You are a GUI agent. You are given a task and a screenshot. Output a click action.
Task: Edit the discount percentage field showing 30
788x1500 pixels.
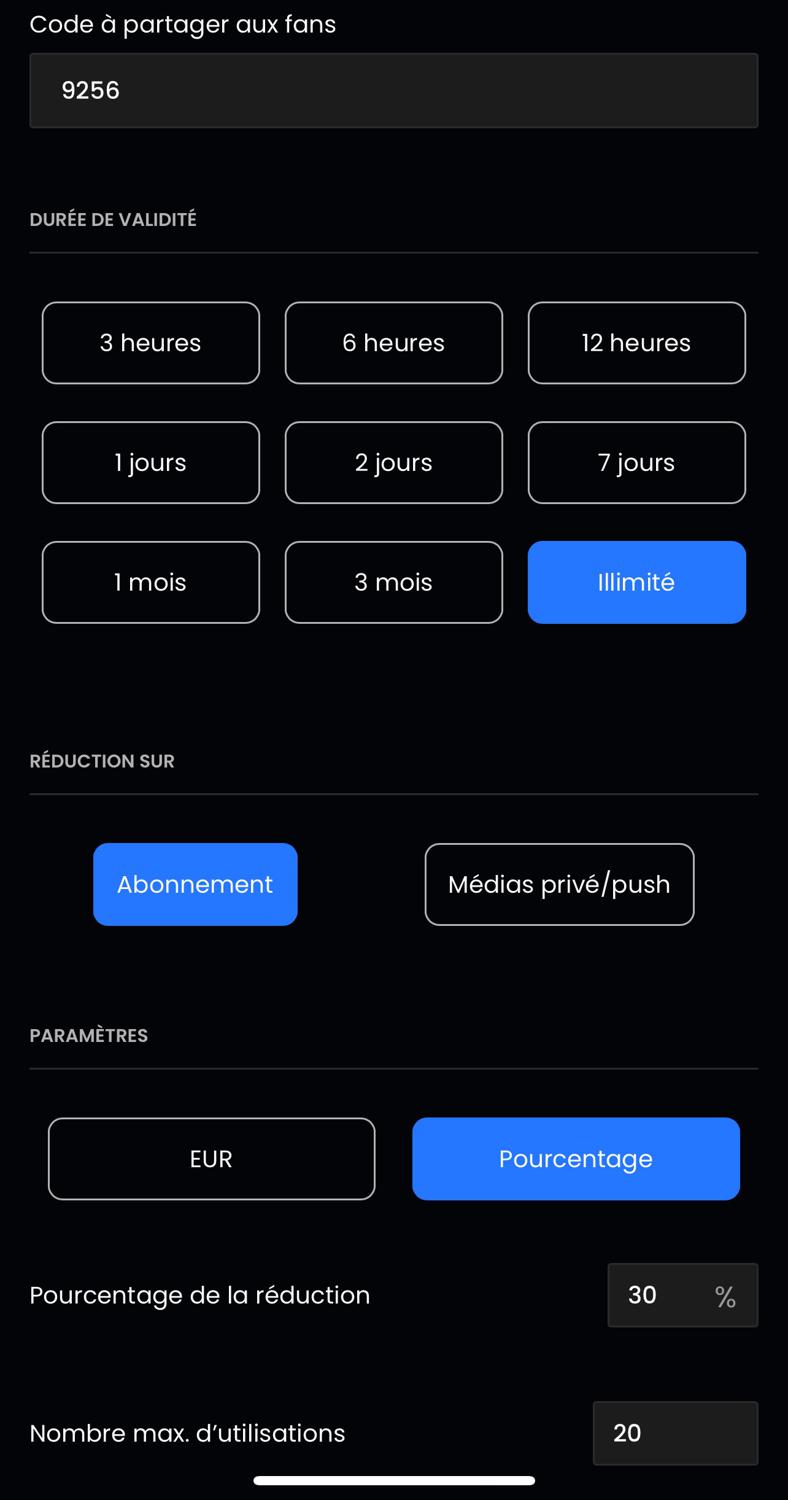[683, 1296]
